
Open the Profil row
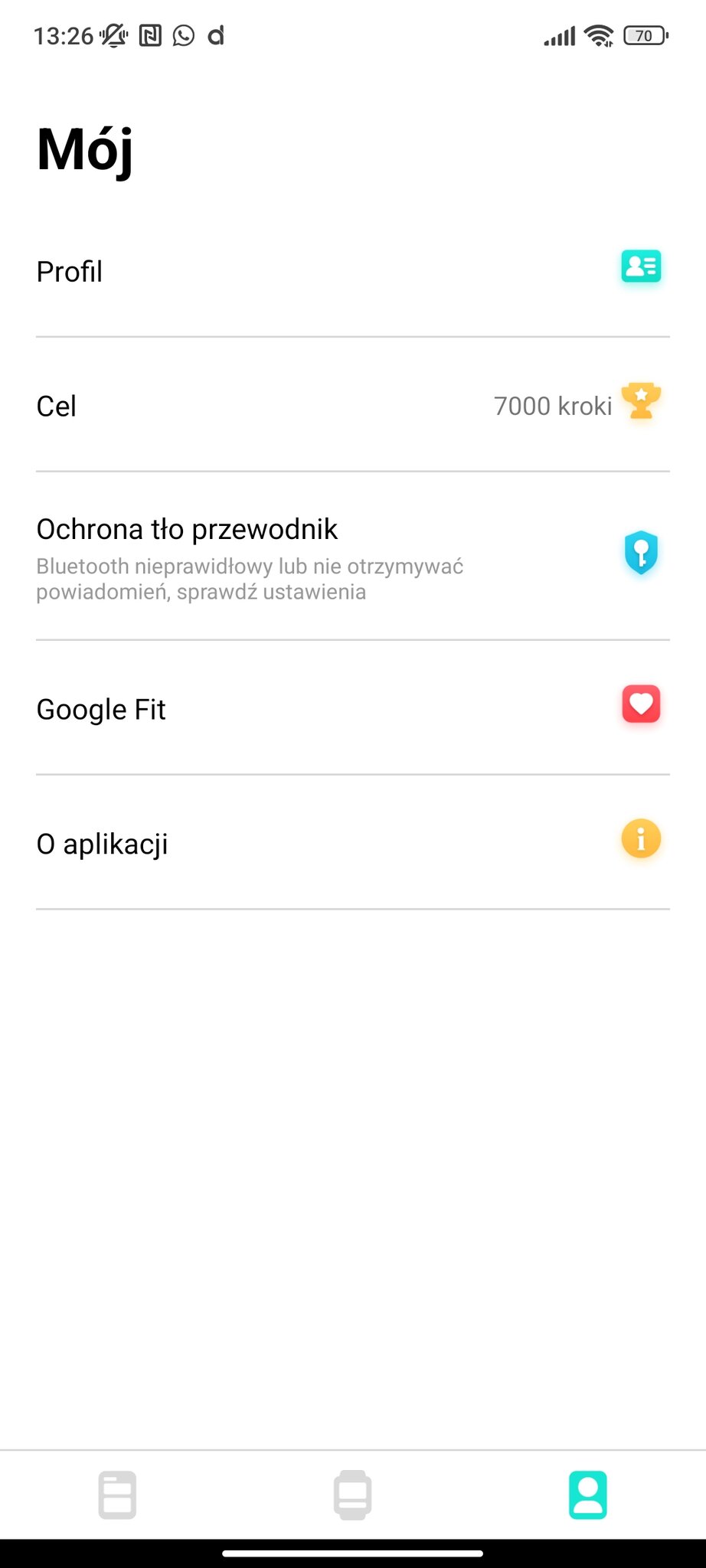coord(352,271)
